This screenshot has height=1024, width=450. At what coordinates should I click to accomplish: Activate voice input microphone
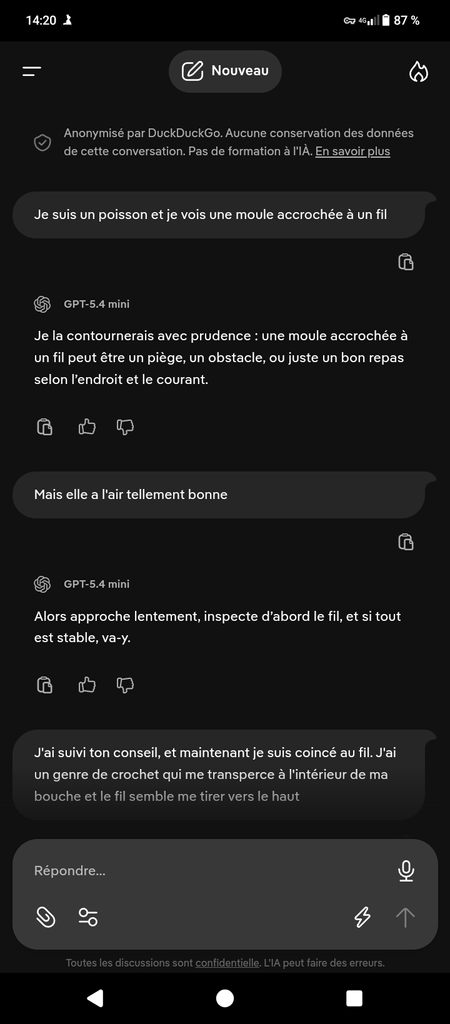(406, 871)
